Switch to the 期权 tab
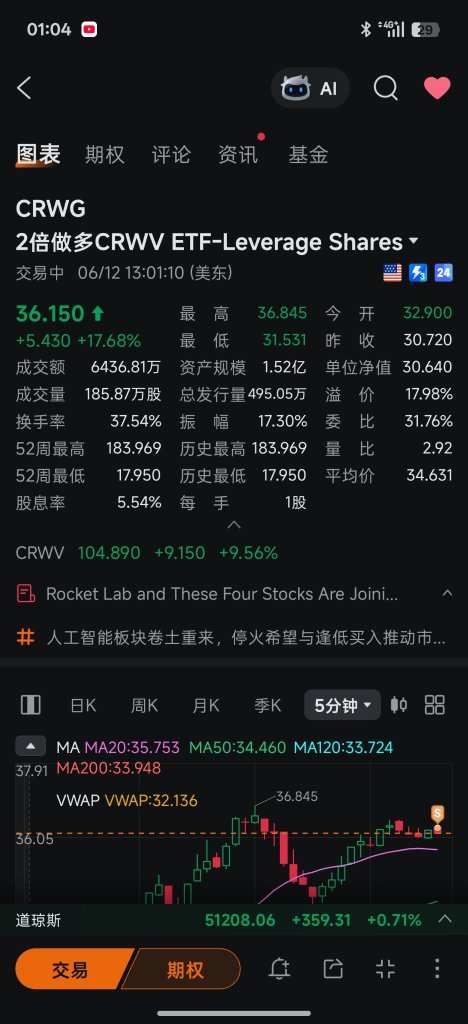This screenshot has height=1024, width=468. 104,155
